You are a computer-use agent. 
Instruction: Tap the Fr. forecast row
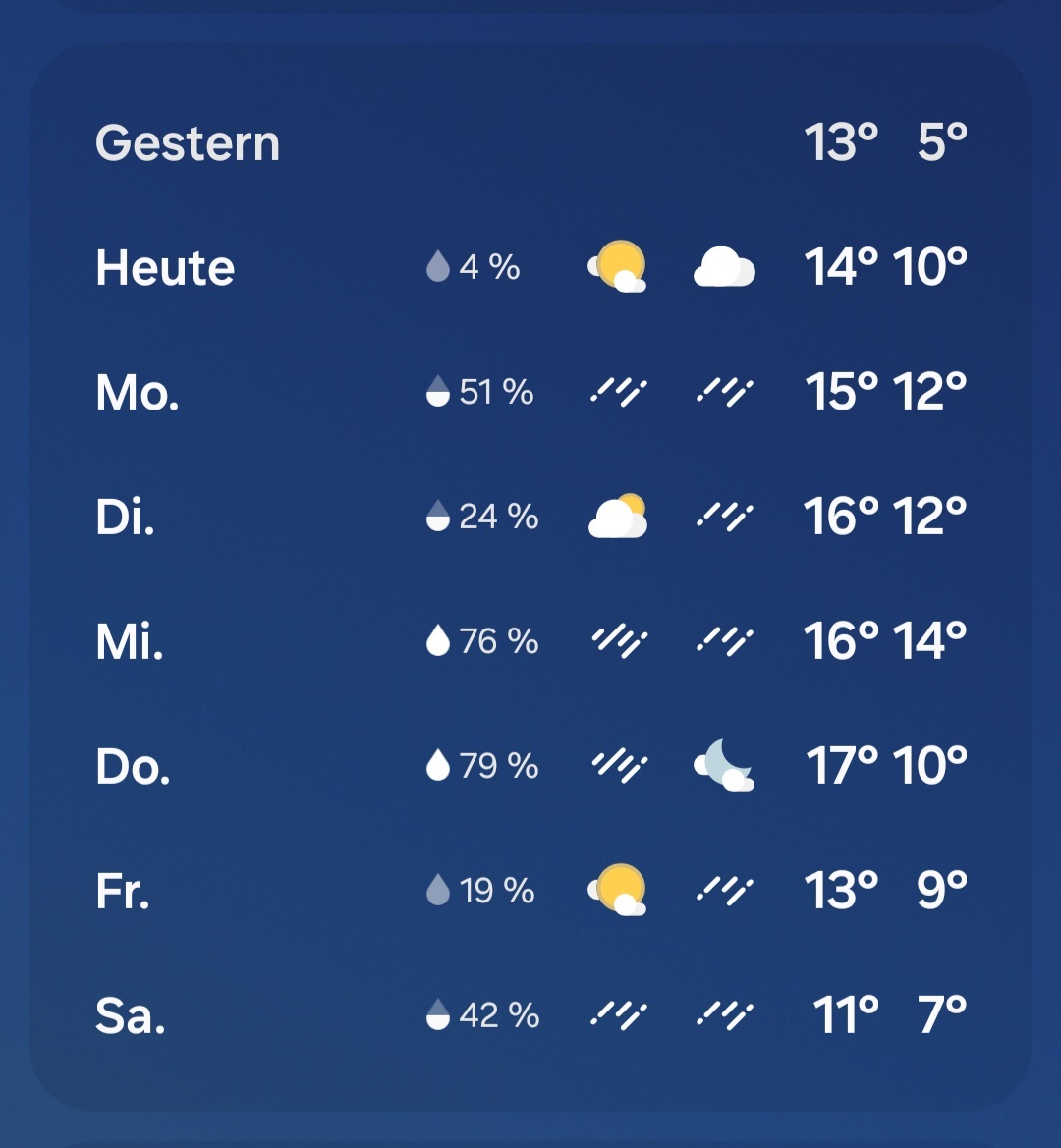tap(530, 891)
